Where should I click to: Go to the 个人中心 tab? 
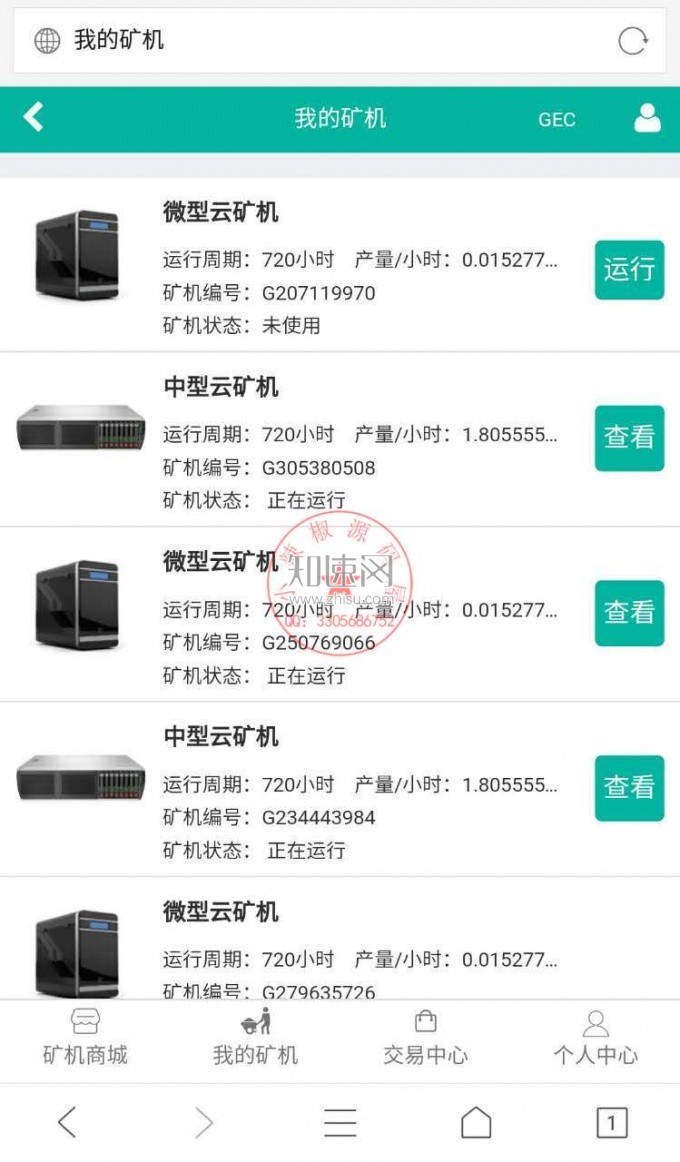(x=595, y=1038)
